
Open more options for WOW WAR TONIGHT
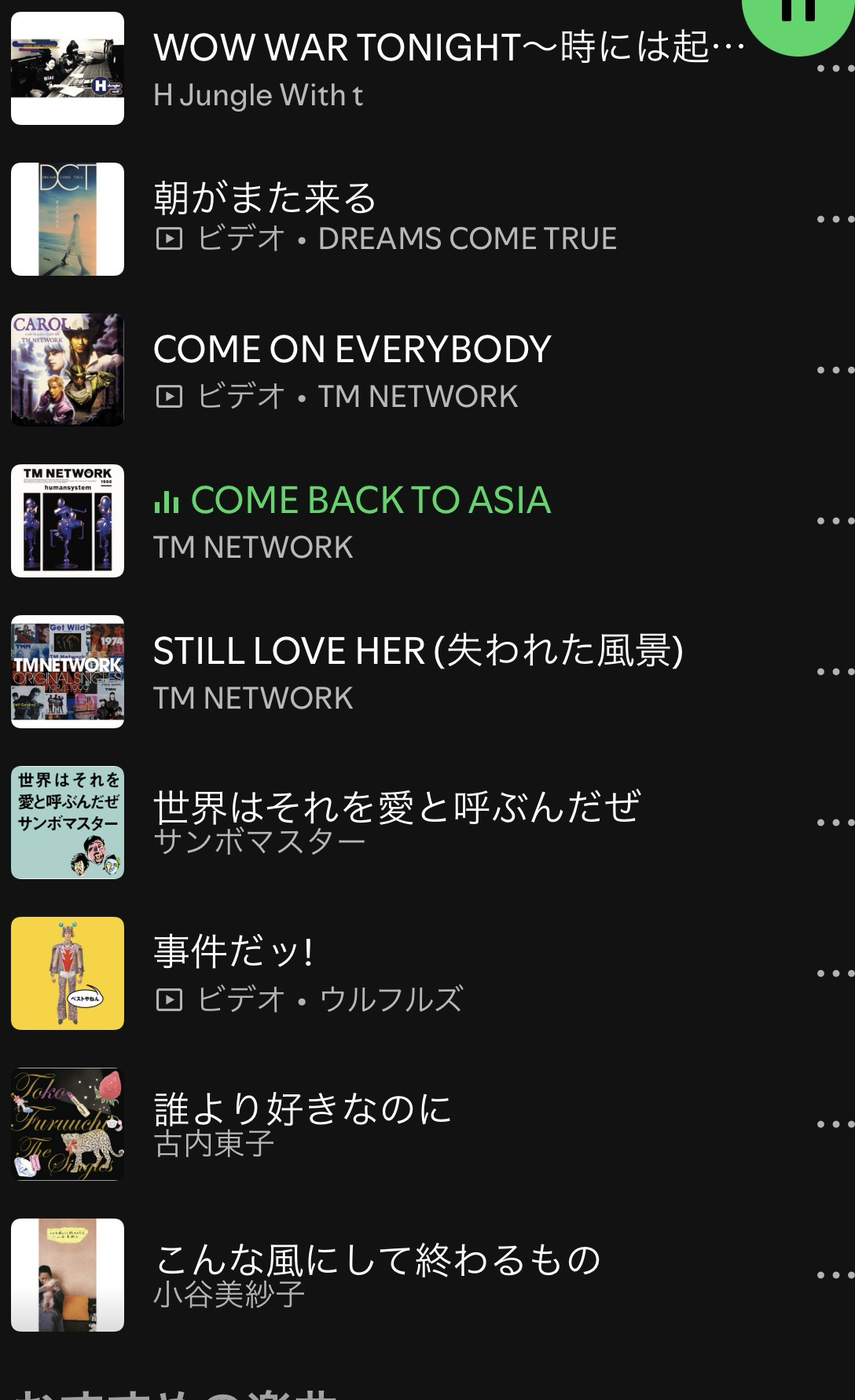coord(835,69)
